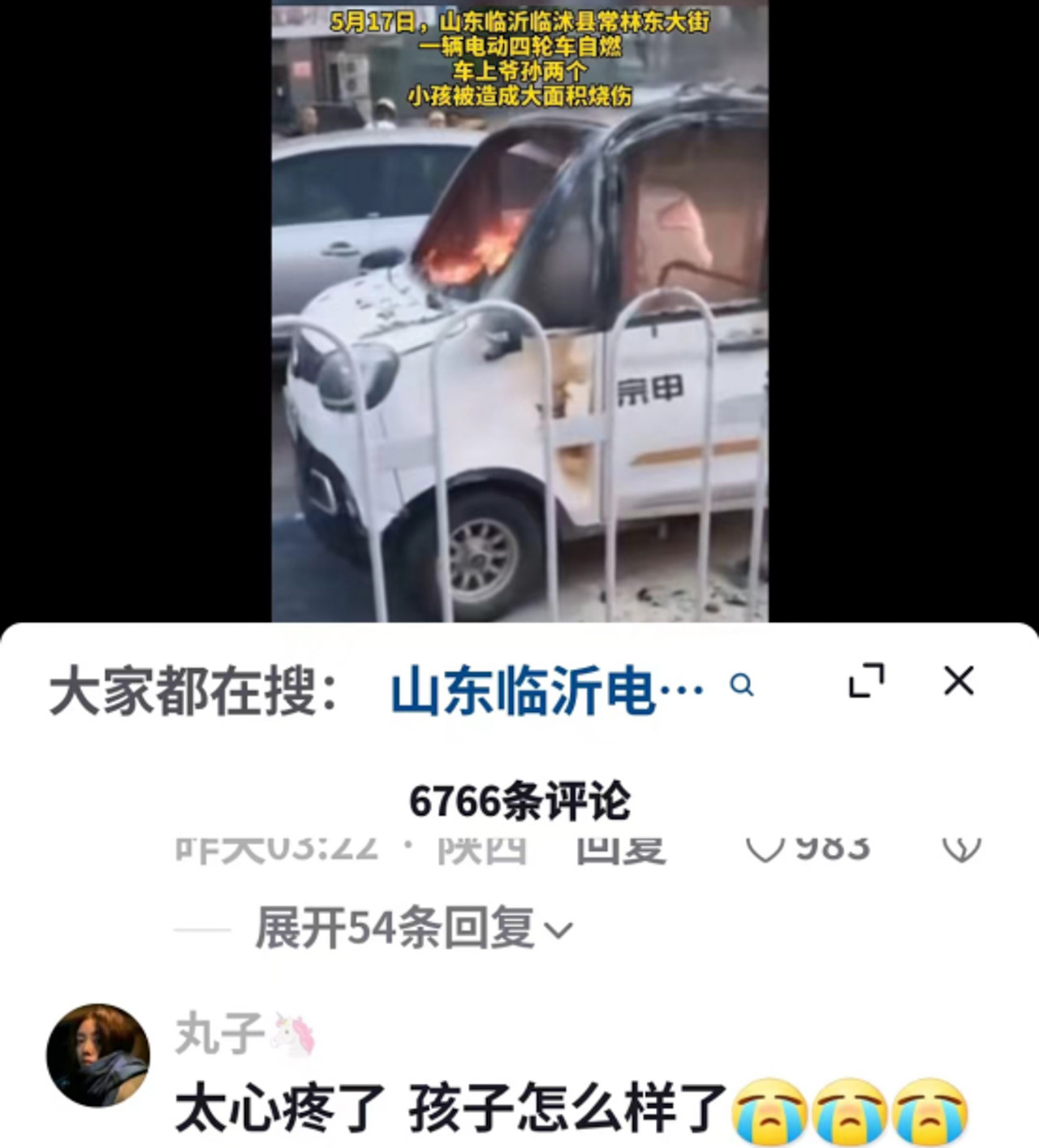Open username 丸子
The width and height of the screenshot is (1039, 1148).
(x=219, y=1034)
